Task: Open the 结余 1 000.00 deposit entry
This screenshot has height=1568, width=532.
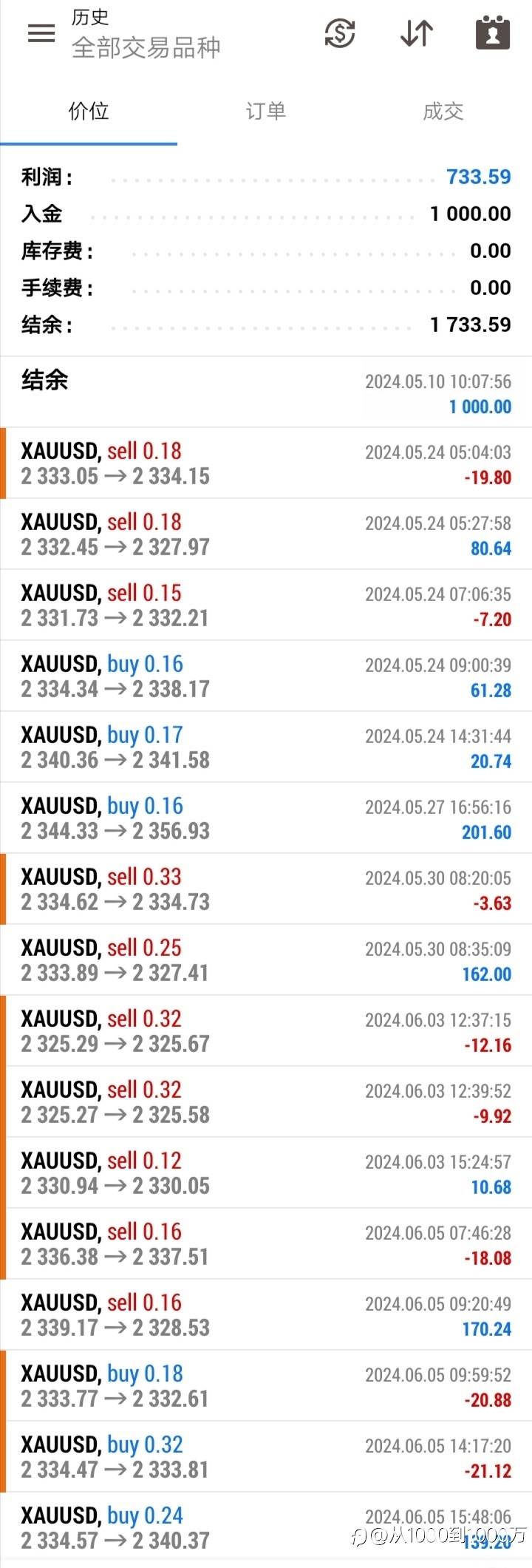Action: [266, 393]
